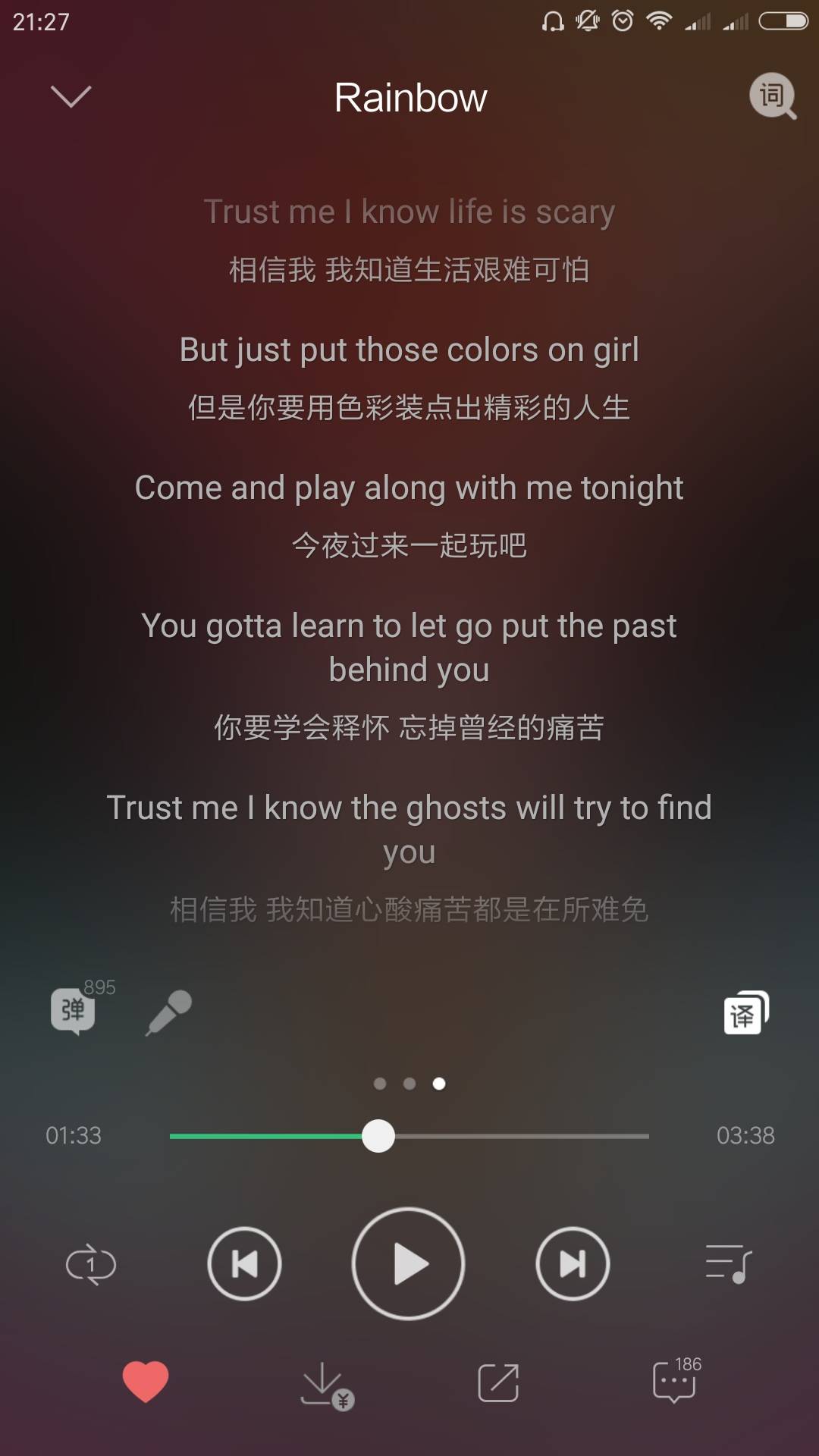Image resolution: width=819 pixels, height=1456 pixels.
Task: Jump to the first page dot indicator
Action: [379, 1084]
